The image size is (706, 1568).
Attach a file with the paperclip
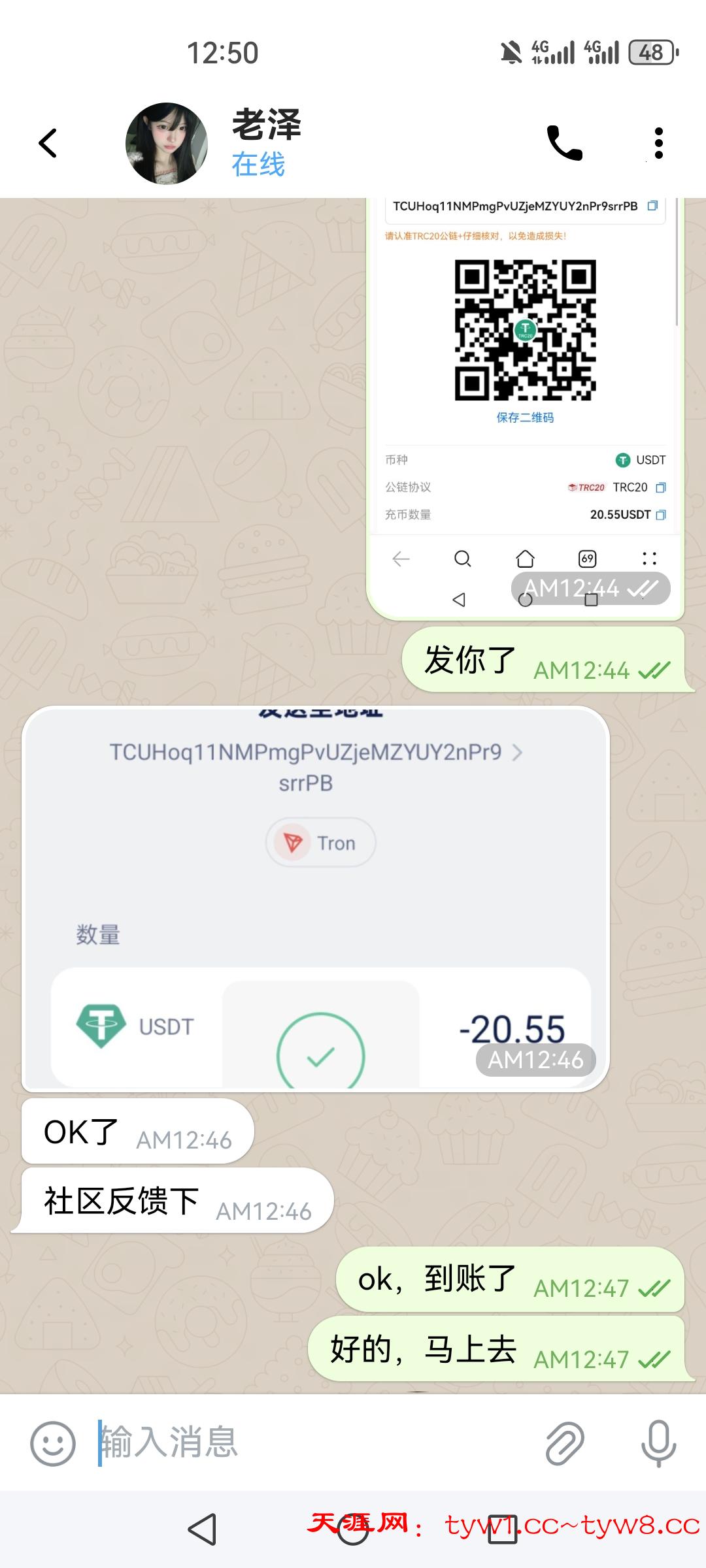[564, 1443]
